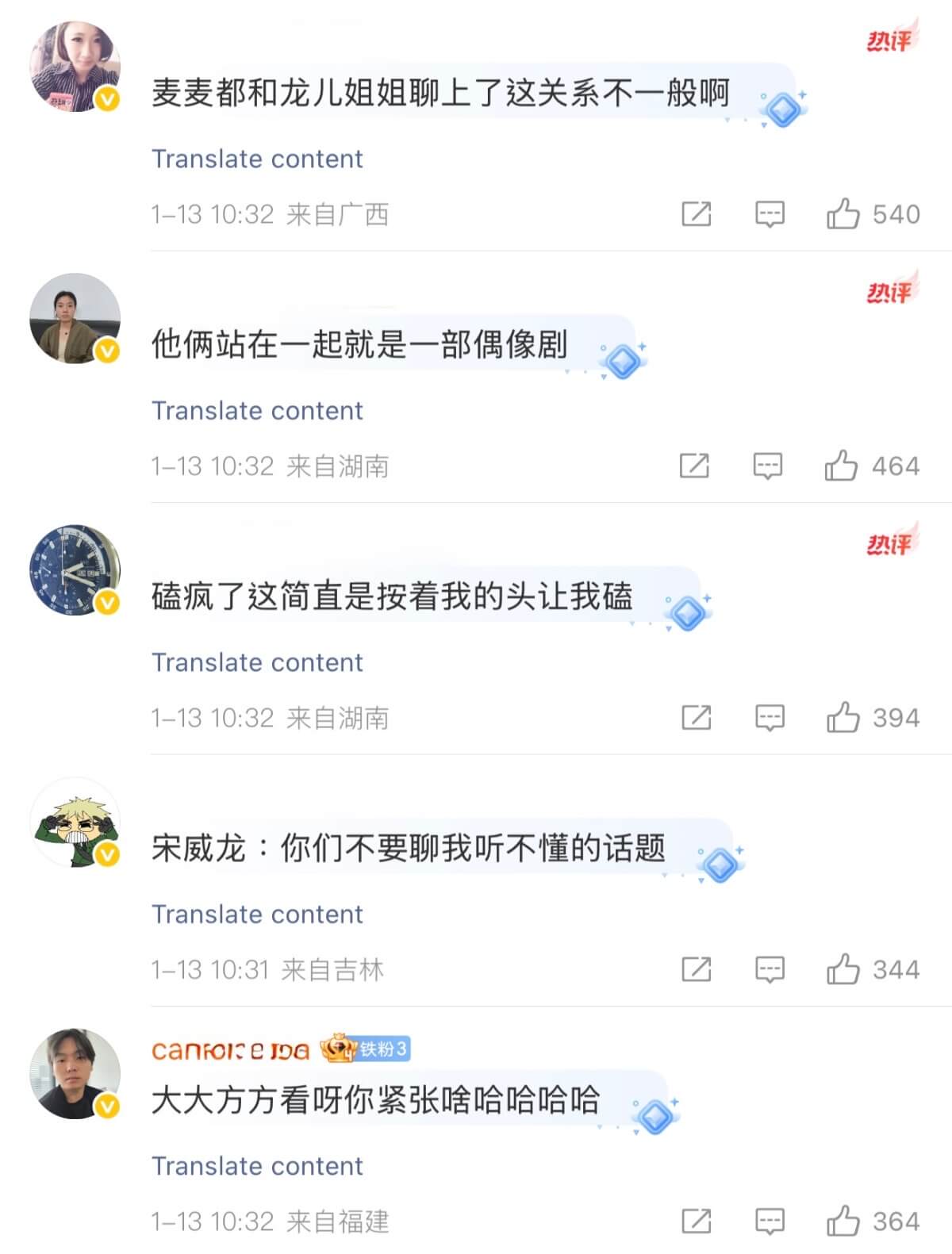Image resolution: width=952 pixels, height=1254 pixels.
Task: Share the comment from 吉林
Action: point(697,969)
